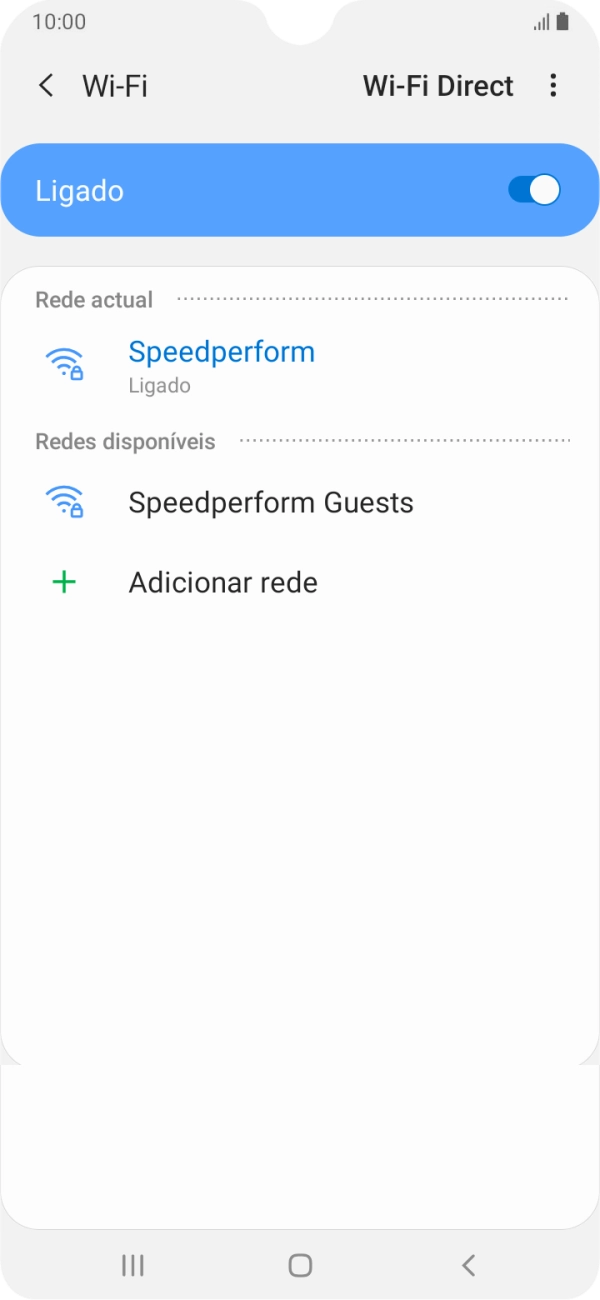
Task: Connect to Speedperform Guests network
Action: point(270,502)
